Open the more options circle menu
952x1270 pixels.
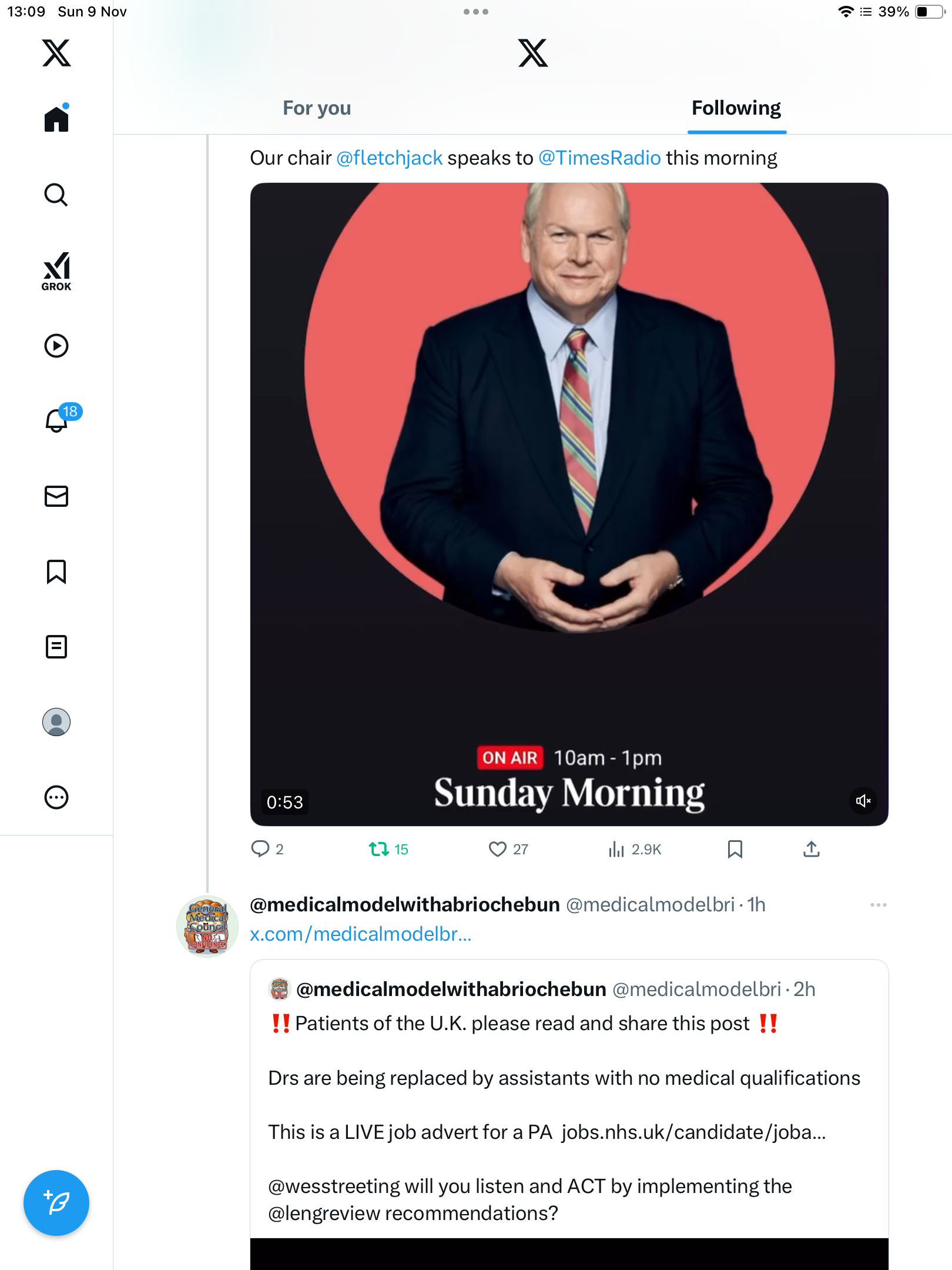point(56,797)
